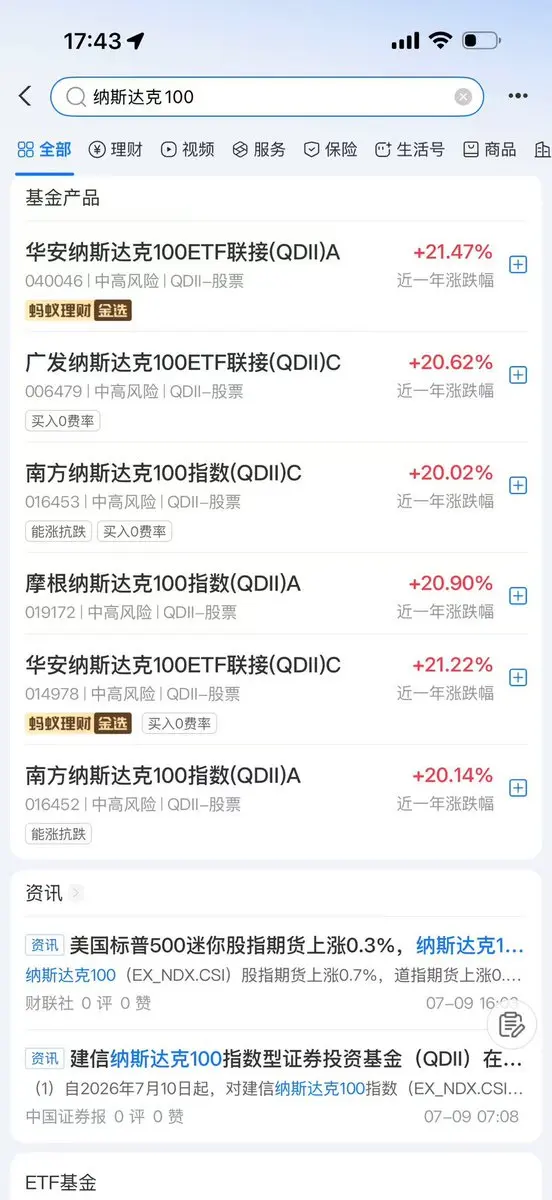The width and height of the screenshot is (552, 1200).
Task: Open the three-dot more options menu
Action: point(517,96)
